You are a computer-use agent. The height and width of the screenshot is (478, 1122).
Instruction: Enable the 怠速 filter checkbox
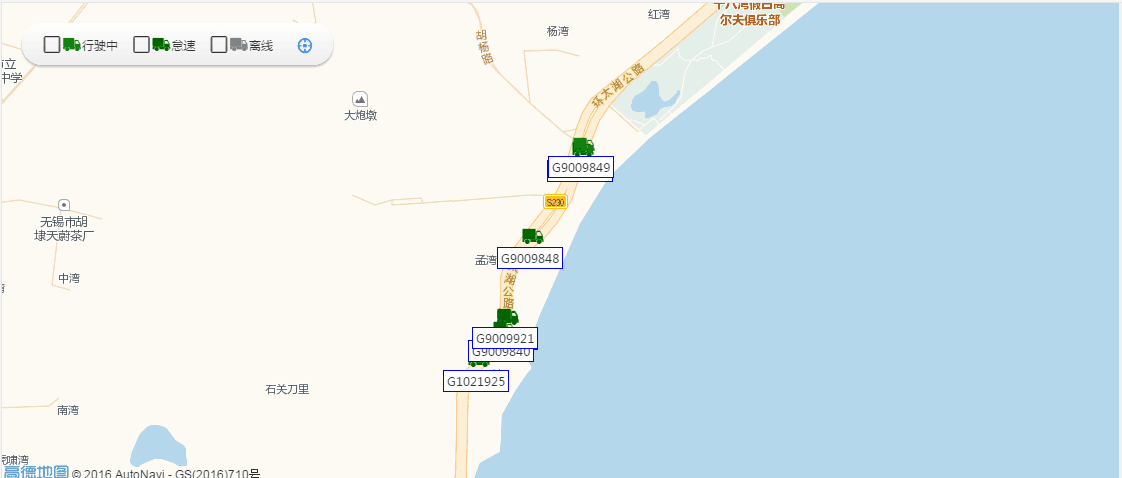tap(142, 45)
